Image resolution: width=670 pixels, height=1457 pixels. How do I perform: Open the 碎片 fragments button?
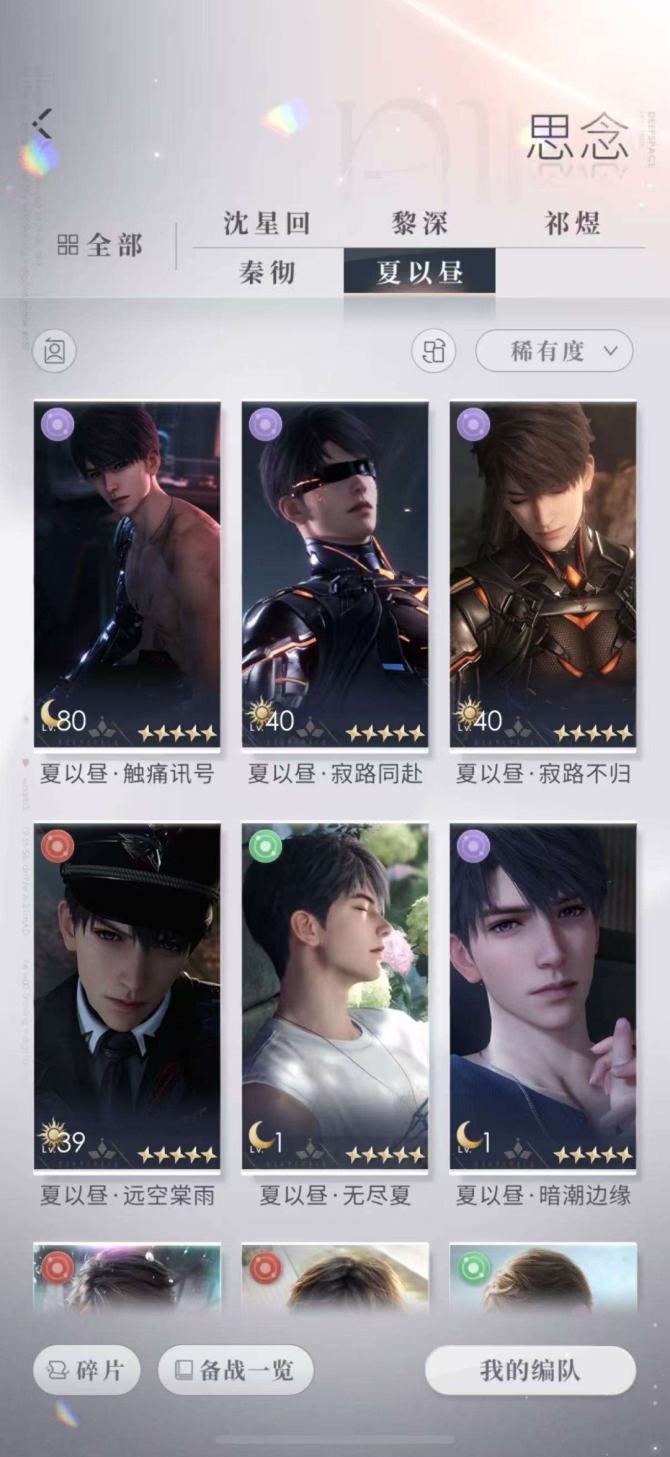point(86,1370)
